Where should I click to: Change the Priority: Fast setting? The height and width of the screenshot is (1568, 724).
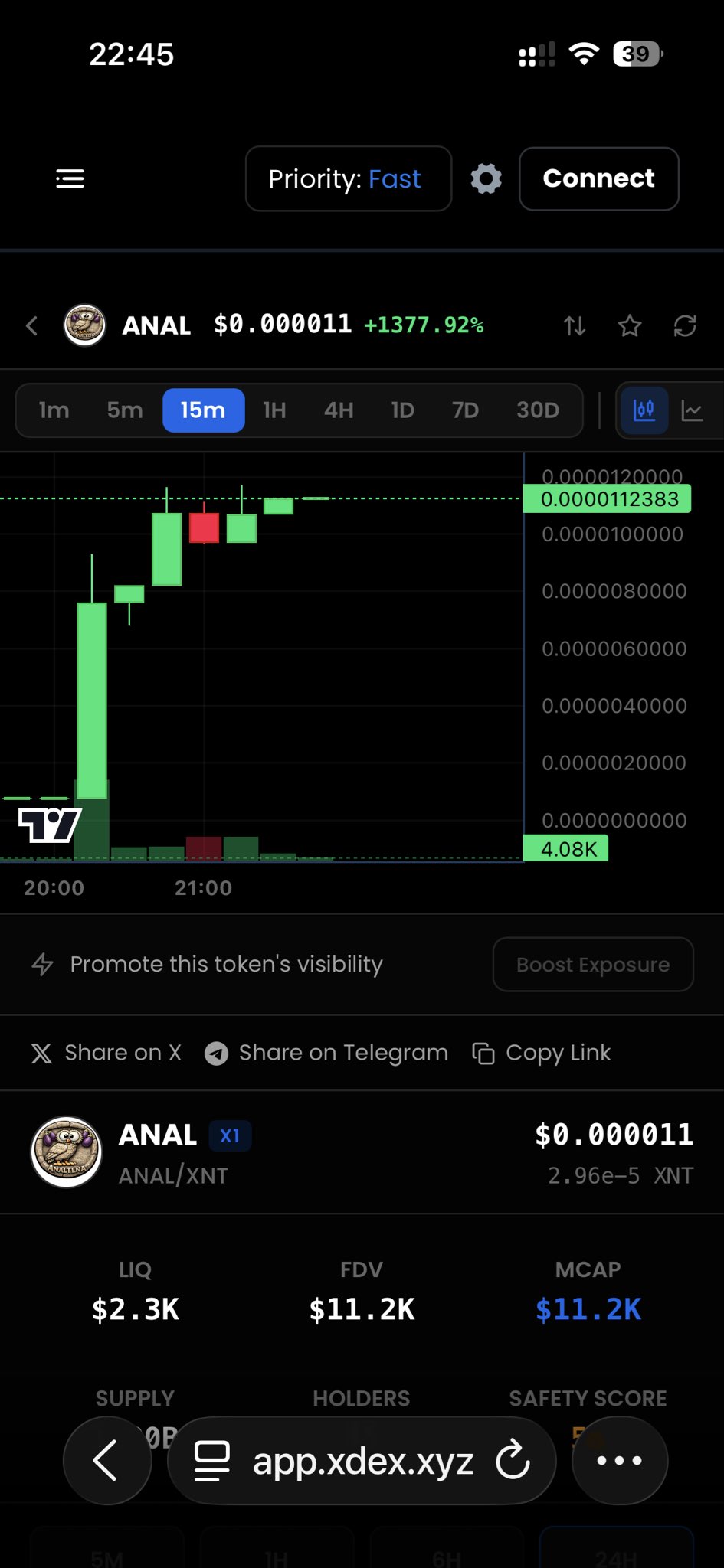coord(348,178)
